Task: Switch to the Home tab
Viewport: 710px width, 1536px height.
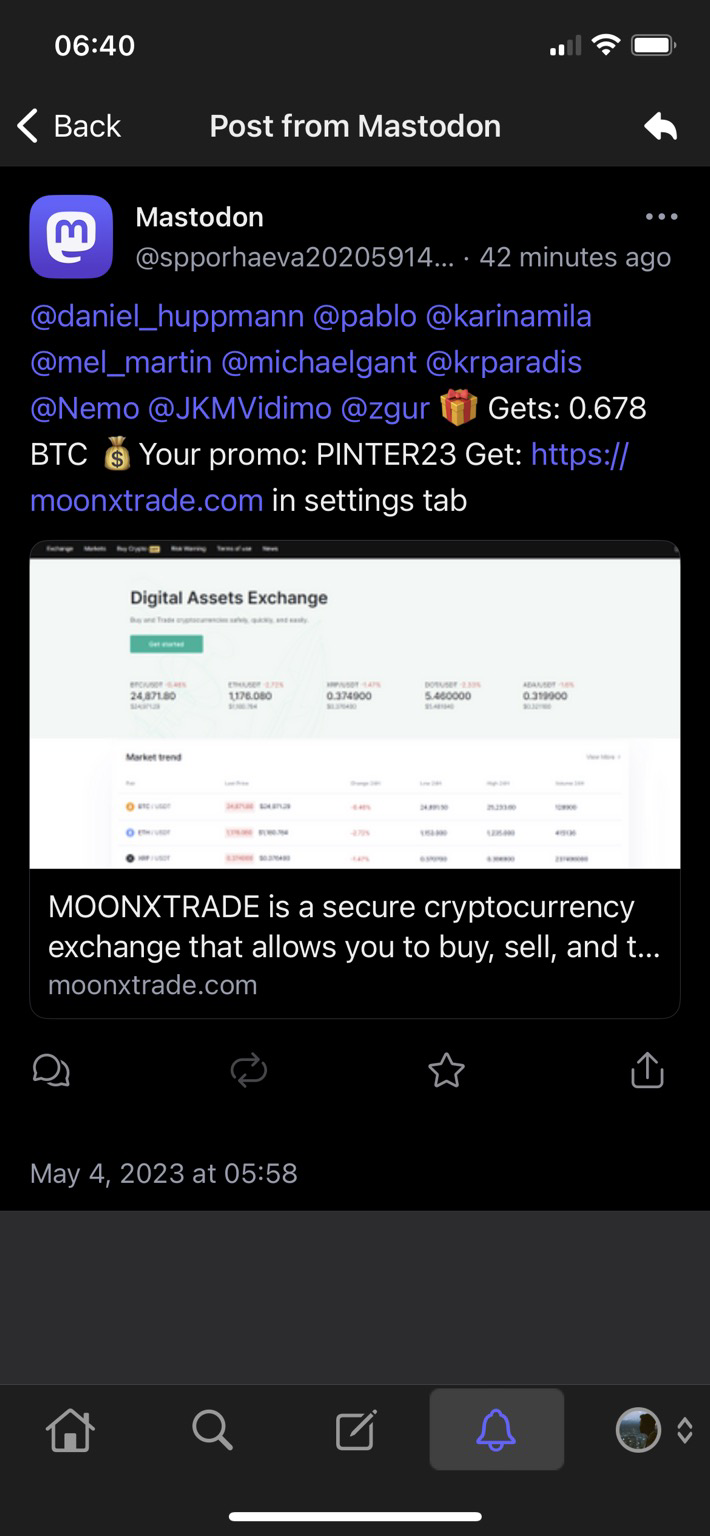Action: (x=70, y=1430)
